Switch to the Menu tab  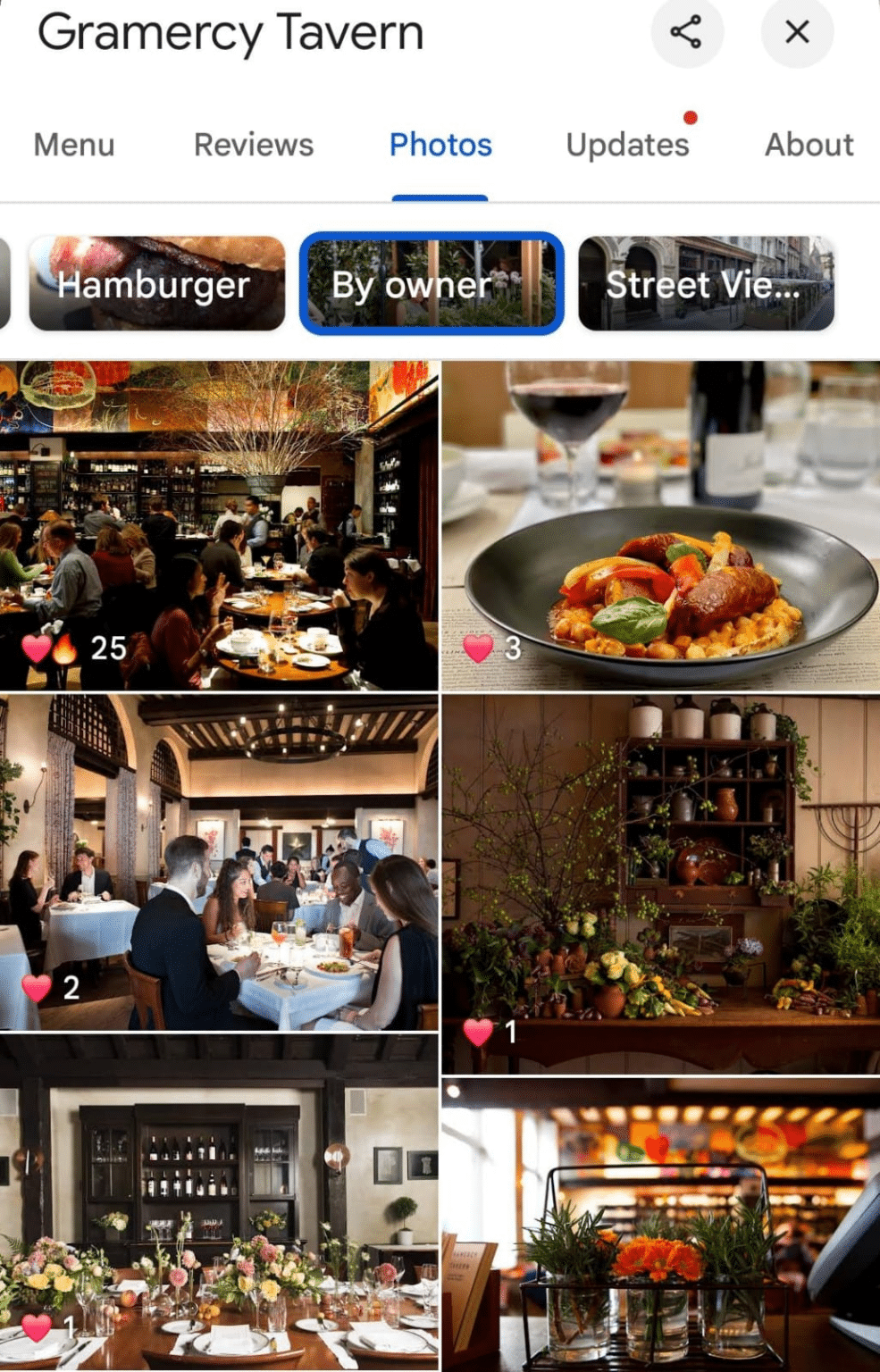tap(73, 145)
